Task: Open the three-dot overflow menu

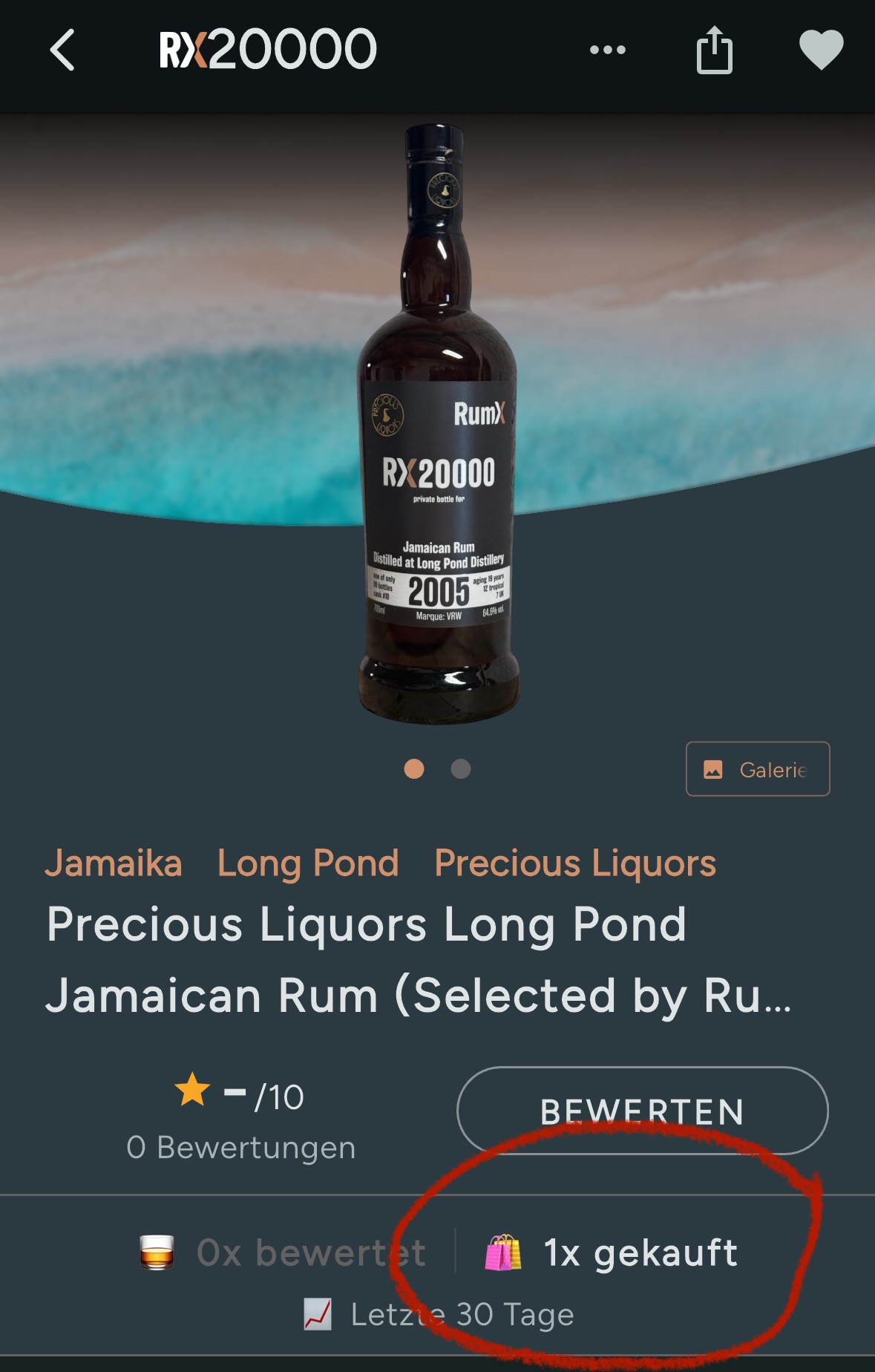Action: tap(607, 50)
